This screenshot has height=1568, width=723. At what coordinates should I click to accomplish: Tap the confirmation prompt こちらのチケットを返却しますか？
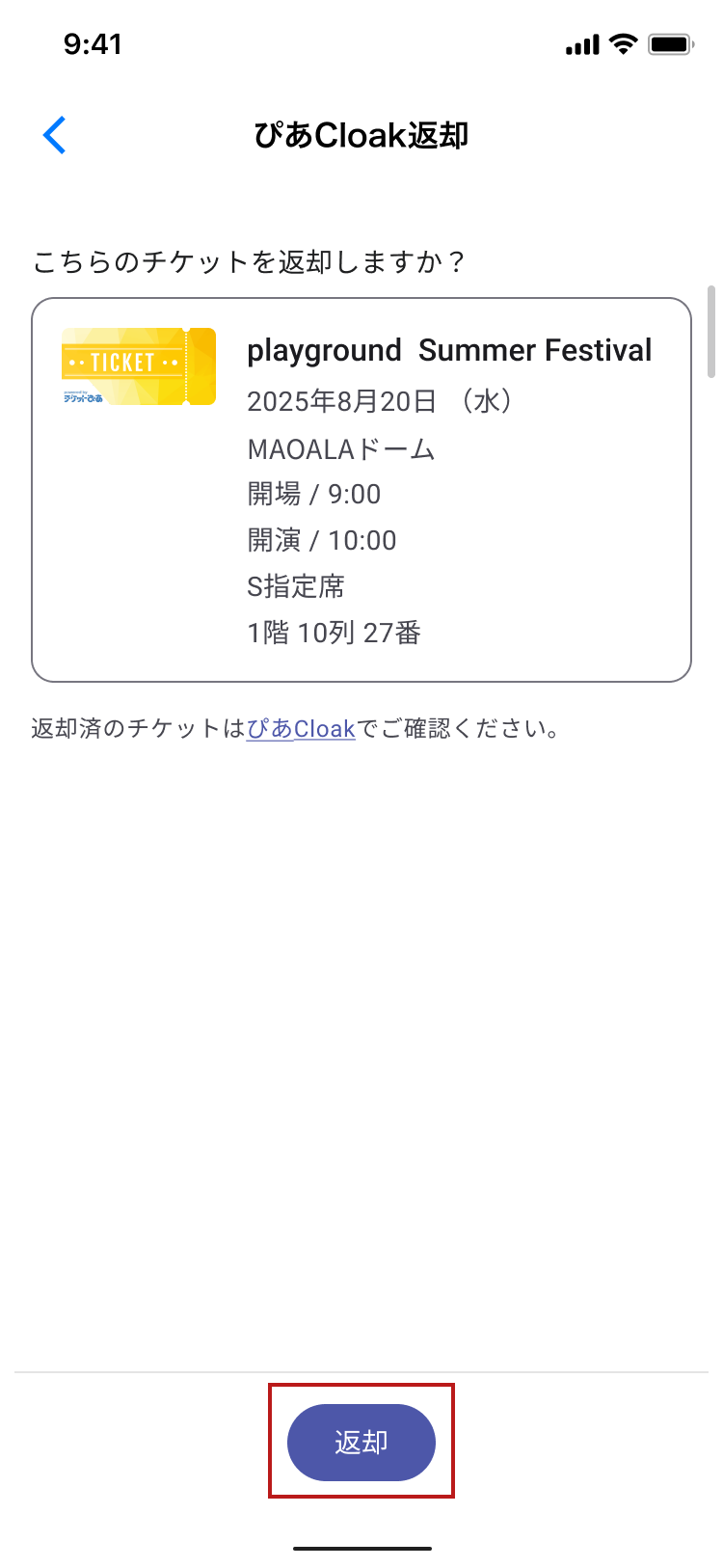tap(253, 260)
